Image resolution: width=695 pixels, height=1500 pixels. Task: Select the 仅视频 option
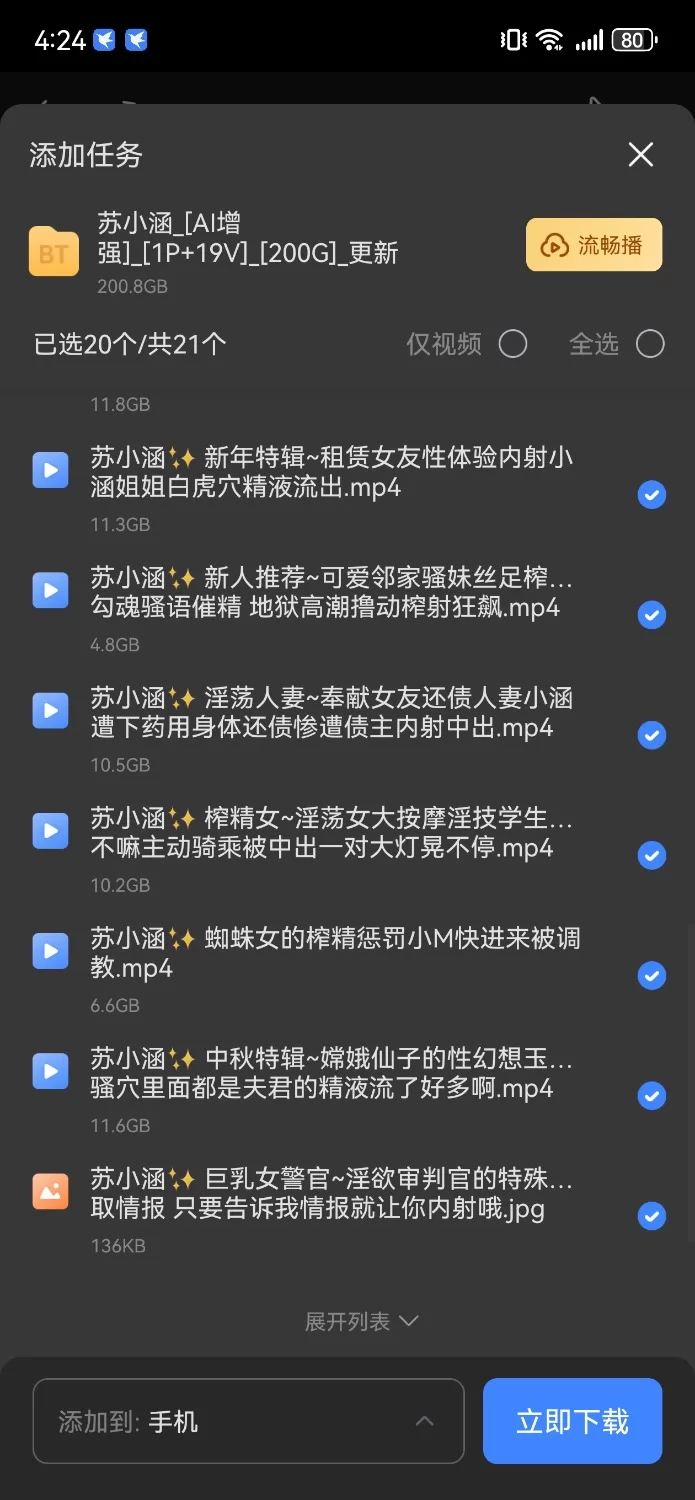pos(513,344)
